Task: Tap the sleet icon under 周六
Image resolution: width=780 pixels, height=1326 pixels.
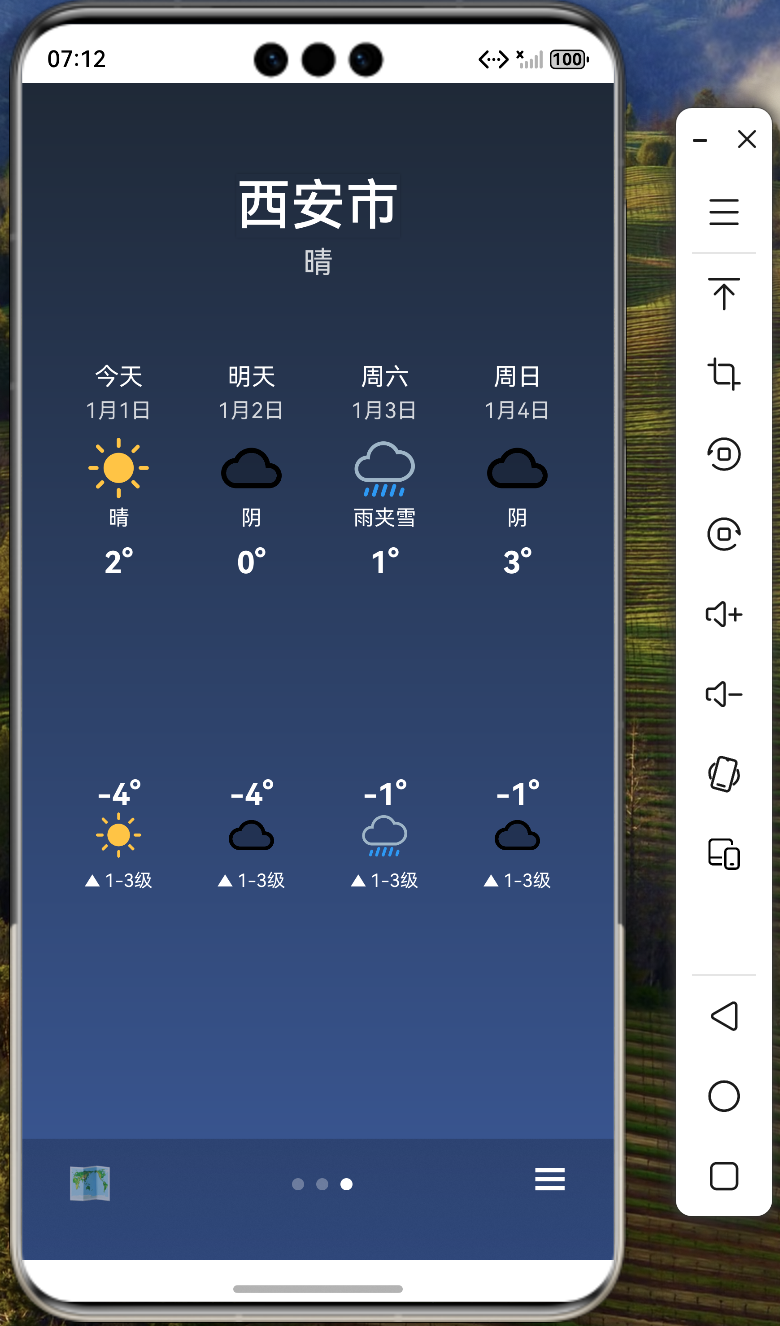Action: tap(383, 470)
